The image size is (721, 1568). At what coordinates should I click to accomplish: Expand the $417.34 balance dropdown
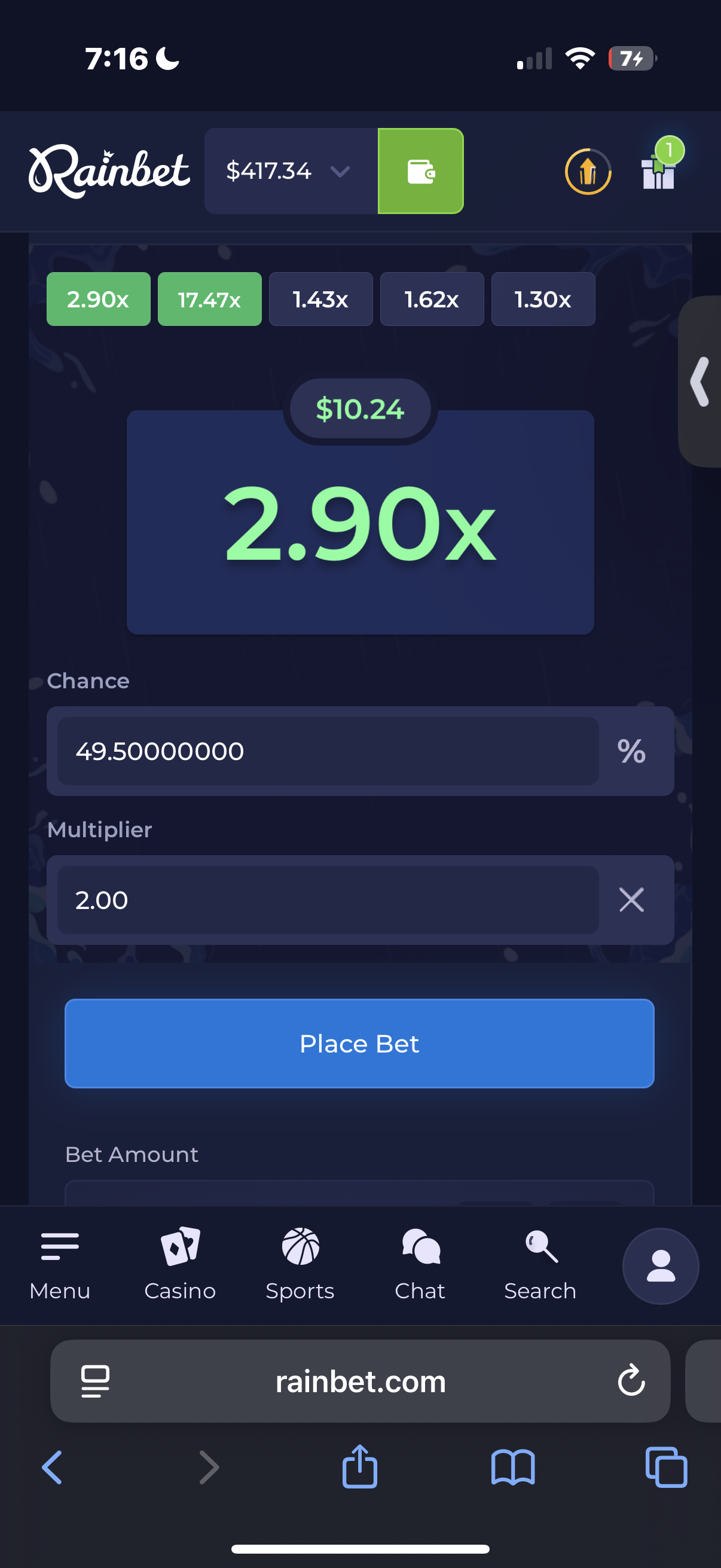(291, 171)
